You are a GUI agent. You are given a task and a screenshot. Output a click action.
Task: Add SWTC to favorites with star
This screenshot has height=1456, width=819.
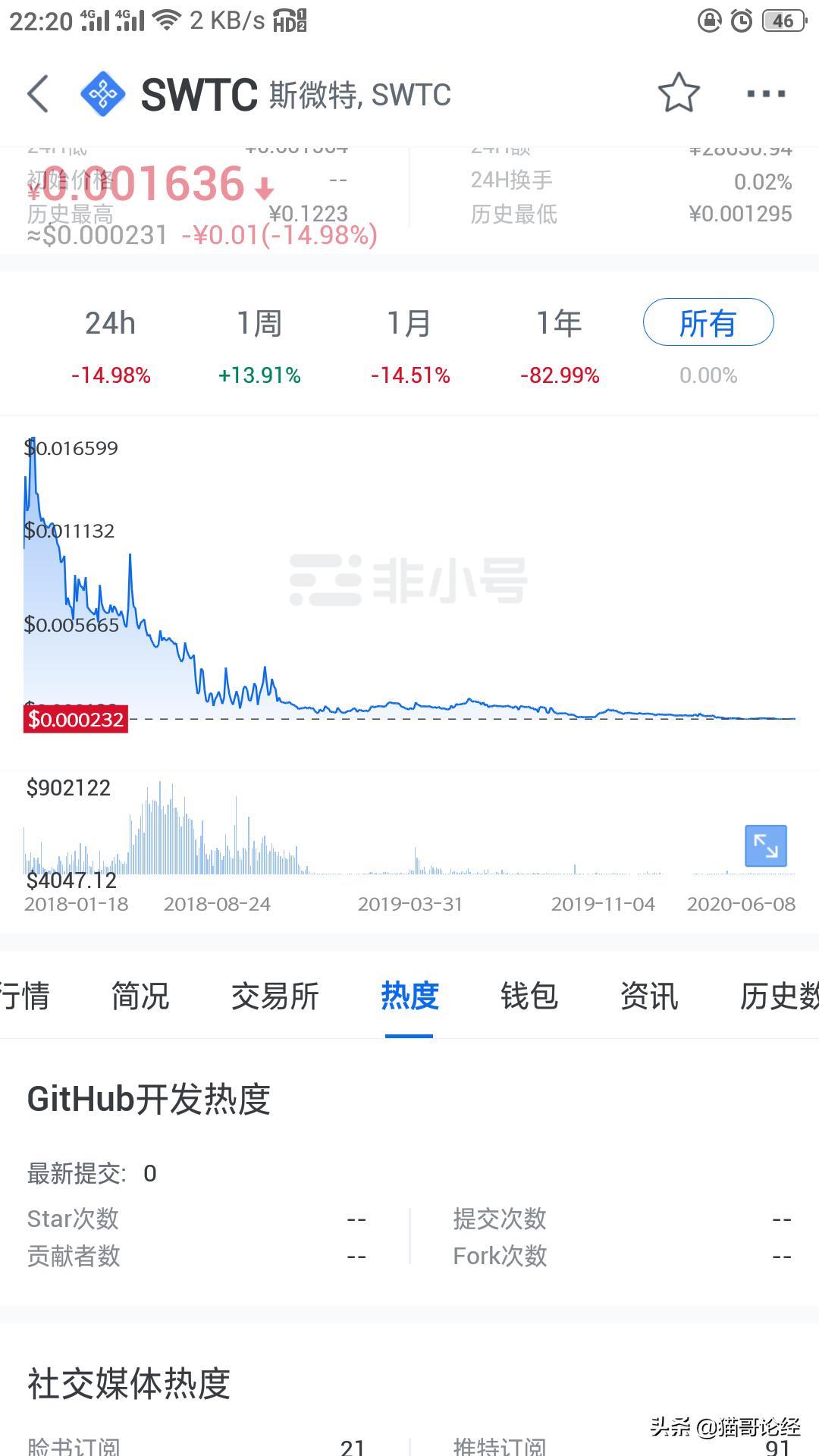(679, 93)
